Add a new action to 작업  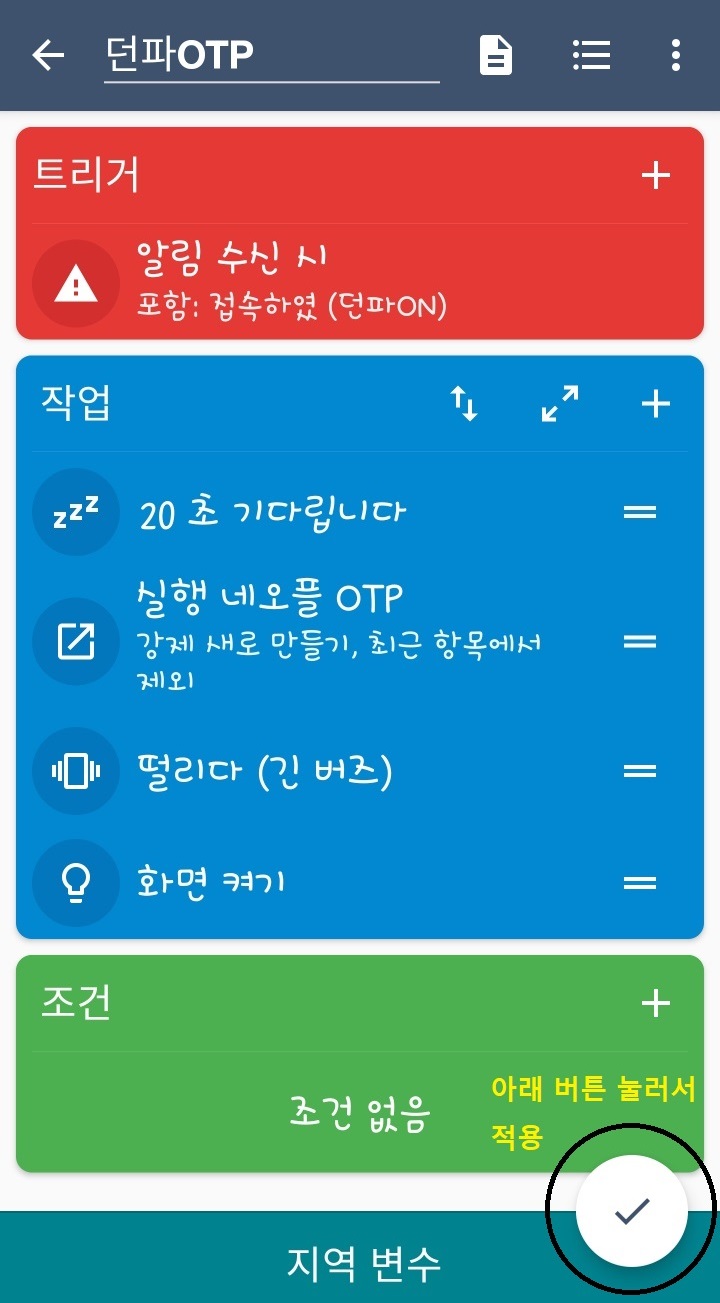tap(655, 404)
